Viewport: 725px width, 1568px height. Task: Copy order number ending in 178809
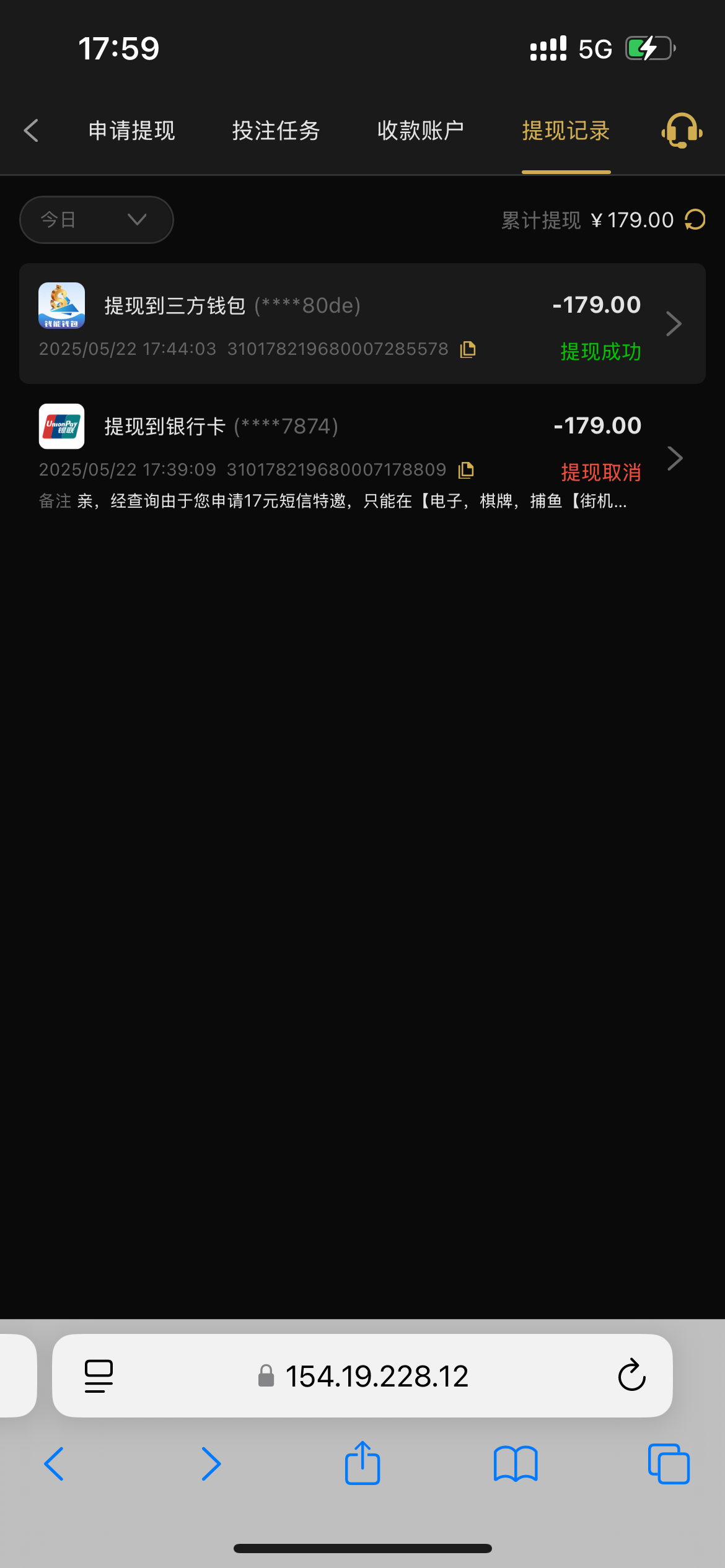pos(466,471)
